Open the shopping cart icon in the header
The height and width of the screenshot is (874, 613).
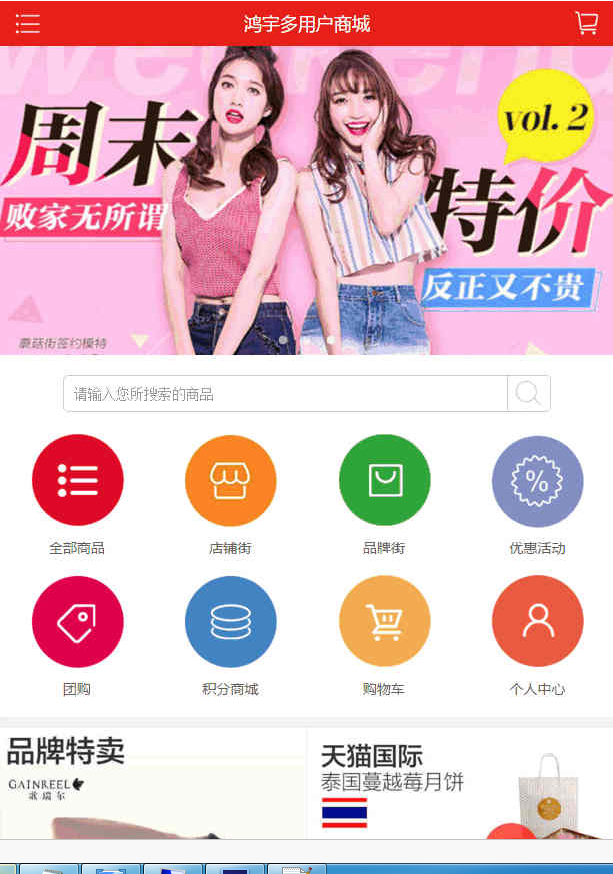pyautogui.click(x=586, y=23)
